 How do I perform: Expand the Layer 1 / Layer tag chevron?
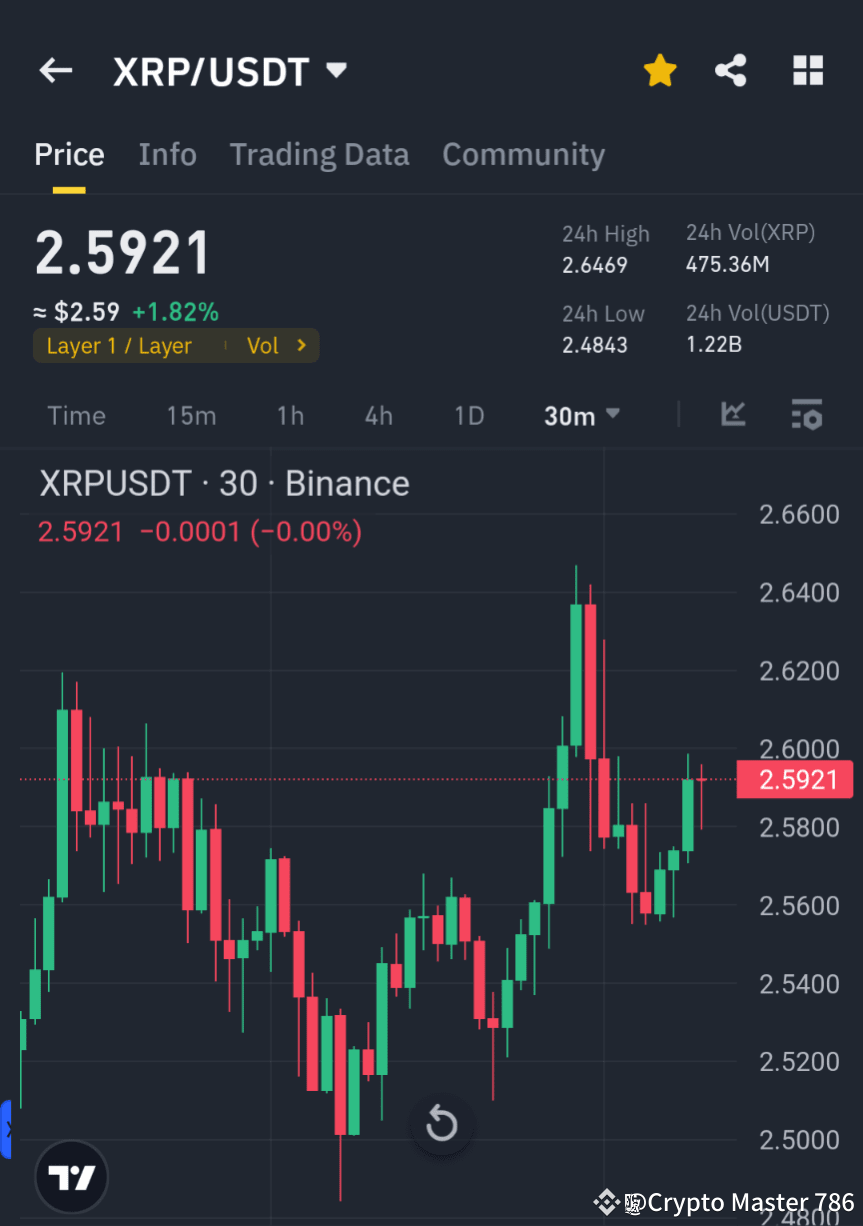(x=303, y=345)
